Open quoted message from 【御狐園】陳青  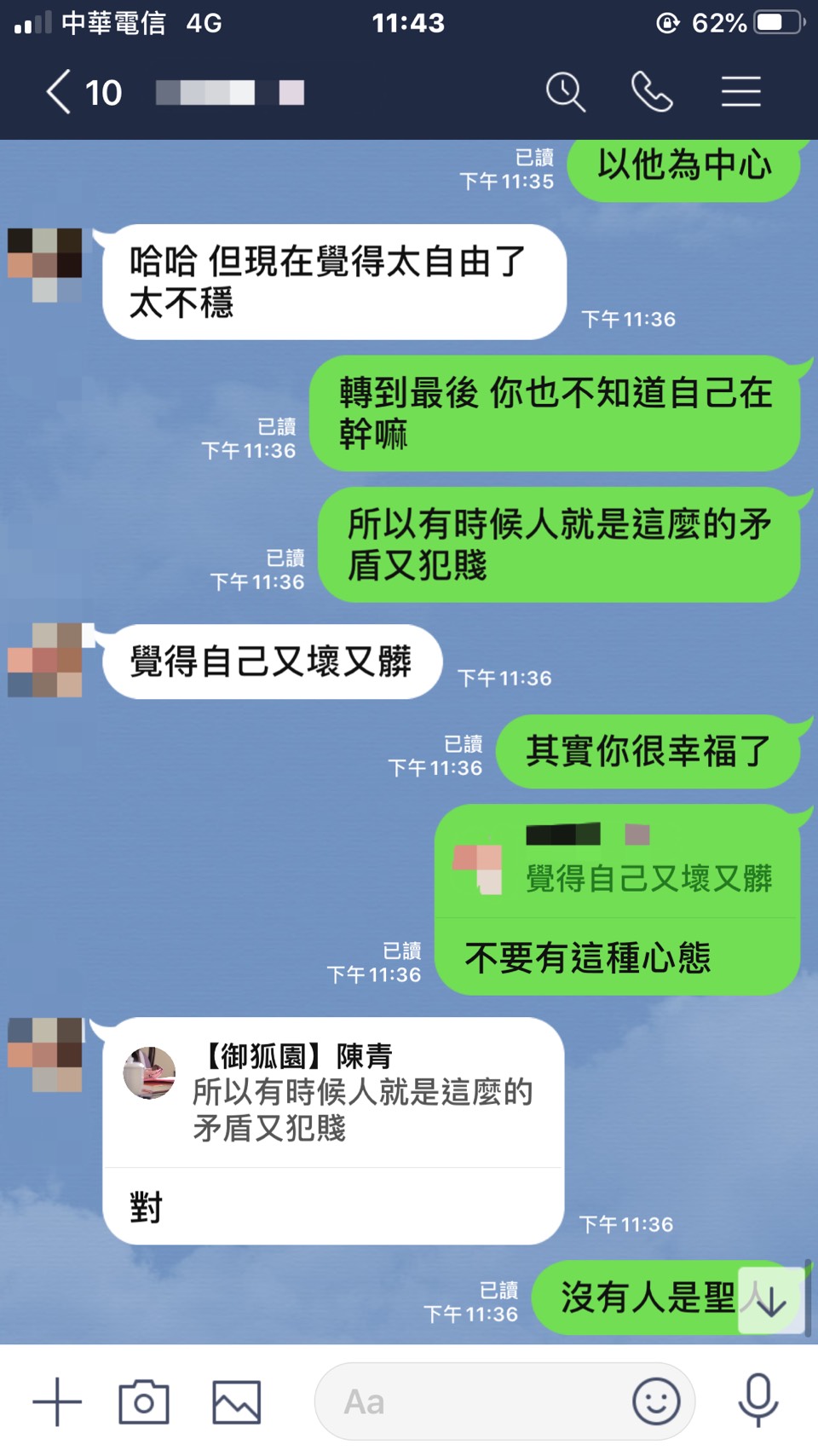[x=332, y=1093]
